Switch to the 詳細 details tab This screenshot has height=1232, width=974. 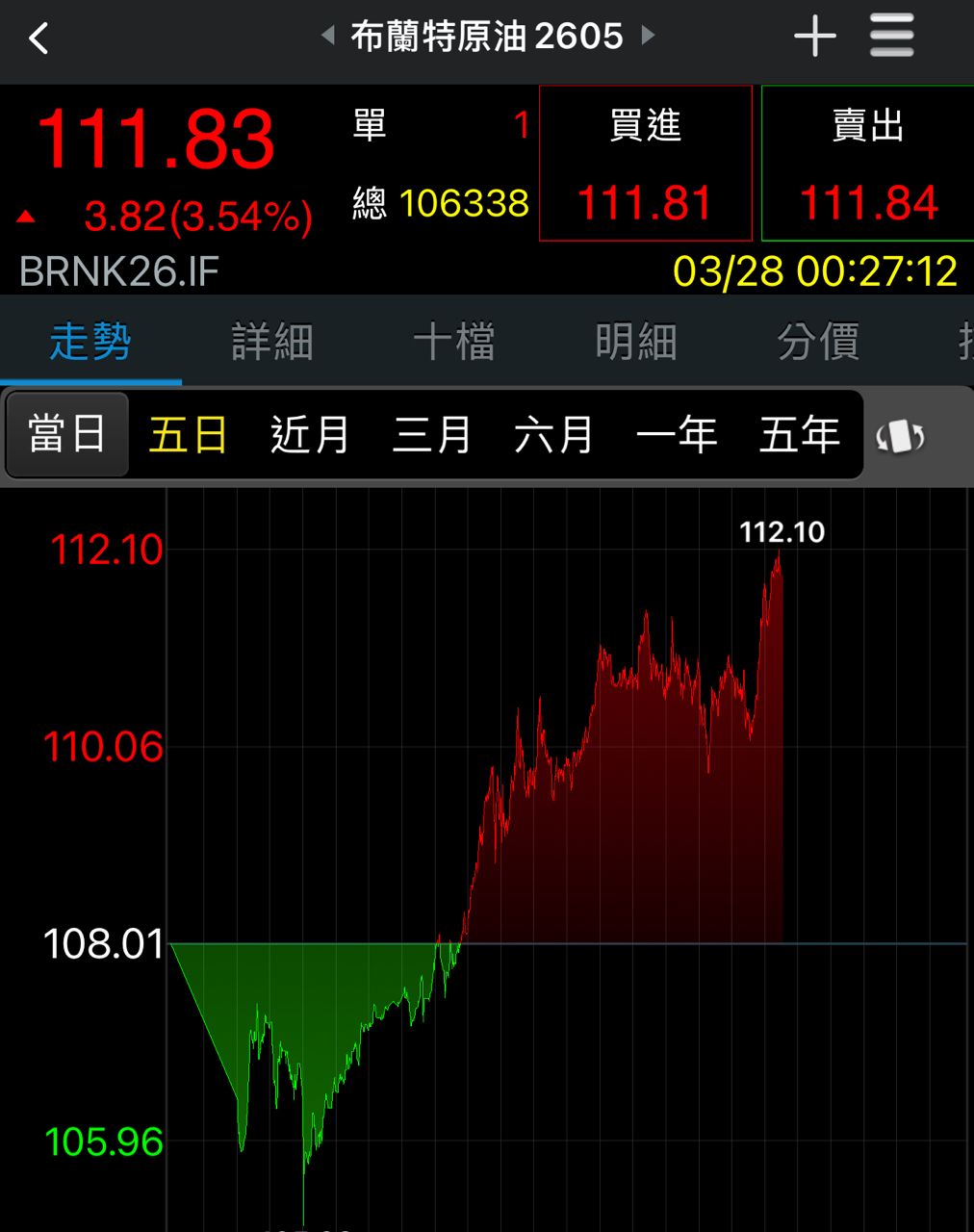272,342
